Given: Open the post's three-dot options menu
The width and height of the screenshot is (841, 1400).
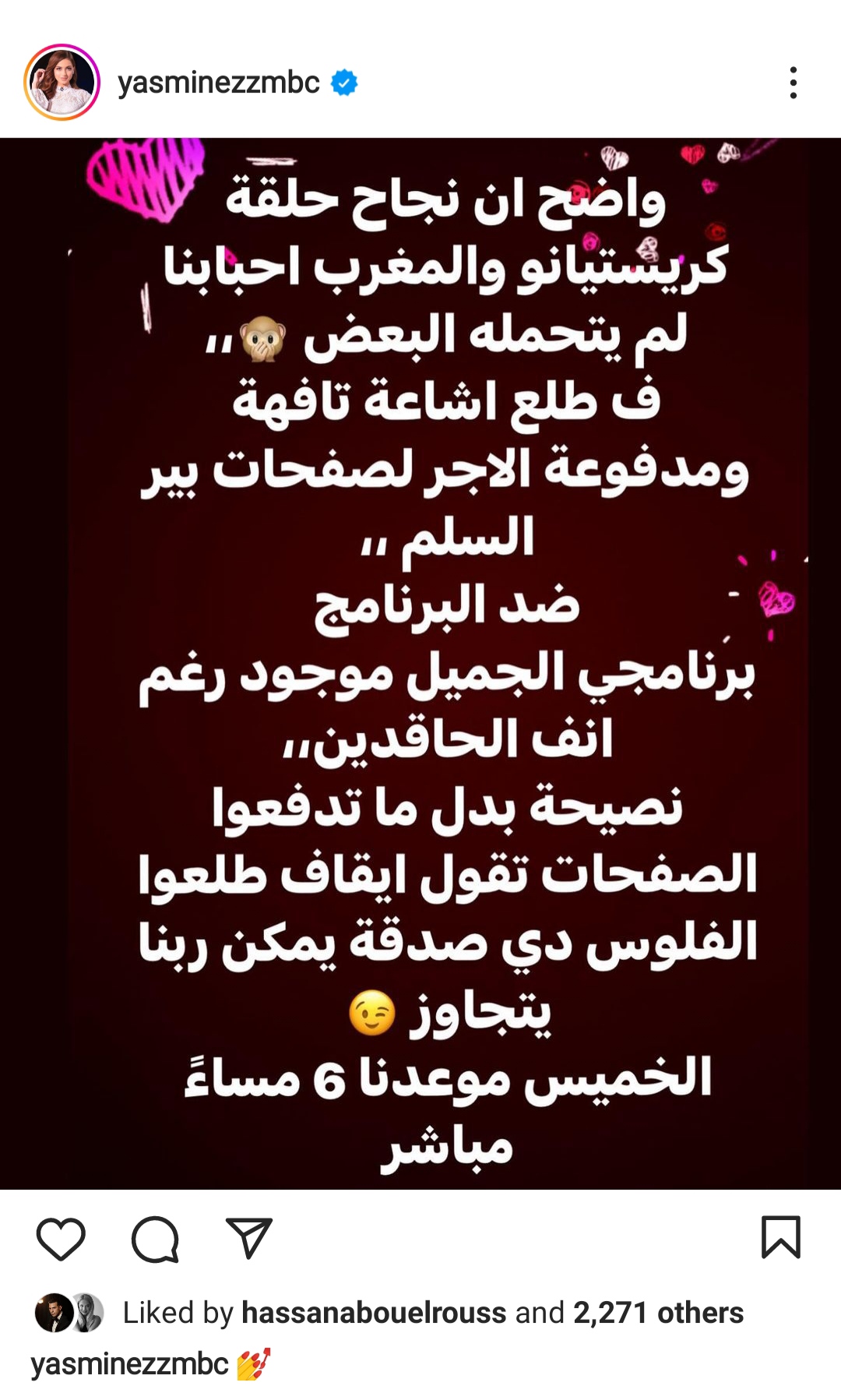Looking at the screenshot, I should pyautogui.click(x=793, y=83).
